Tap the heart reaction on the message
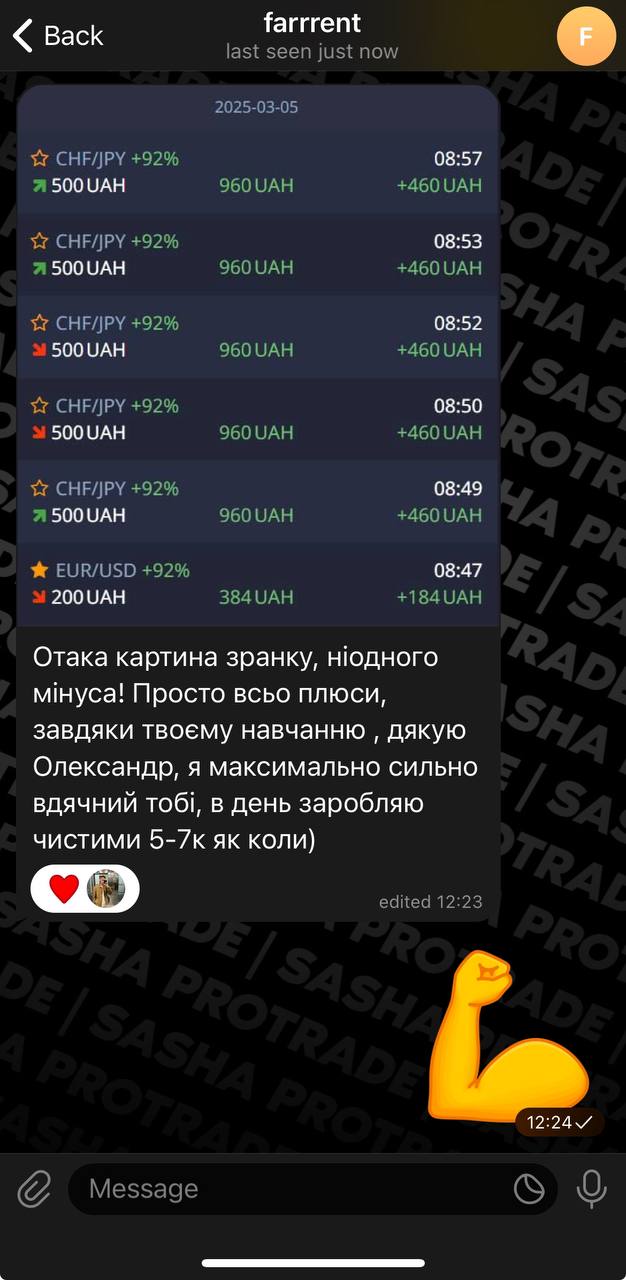Viewport: 626px width, 1280px height. [x=64, y=888]
